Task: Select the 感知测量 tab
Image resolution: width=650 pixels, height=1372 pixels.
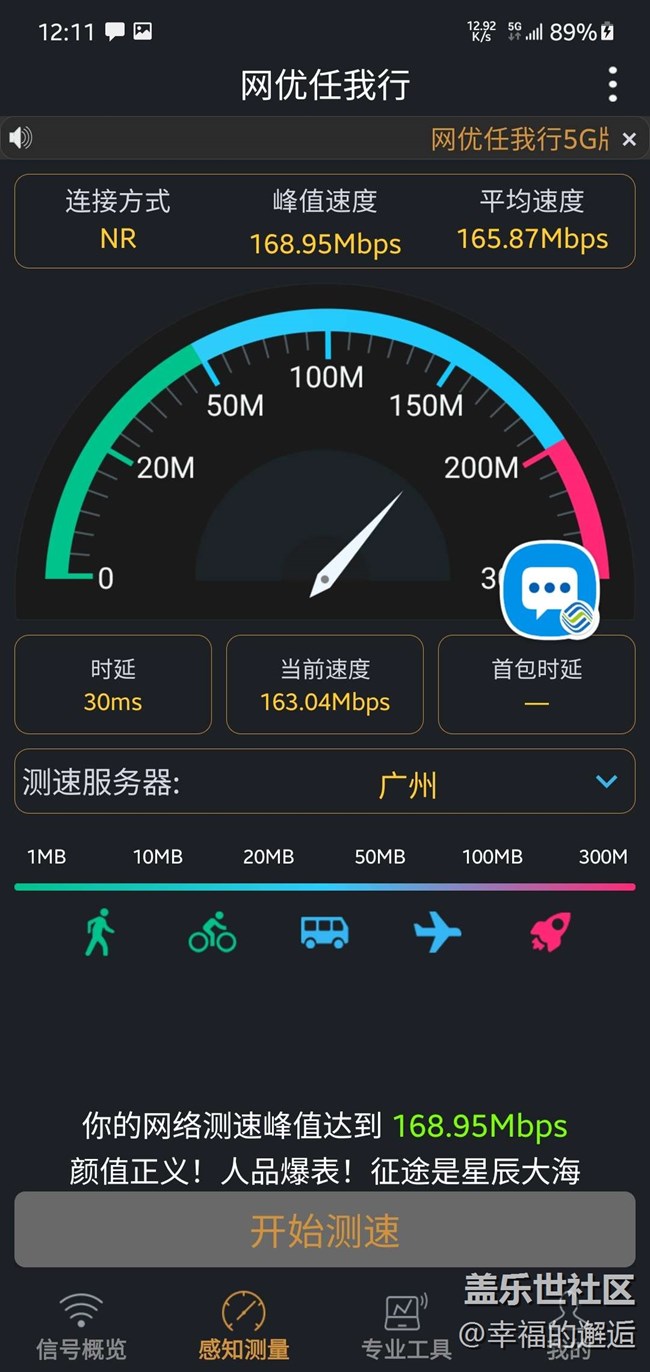Action: tap(243, 1326)
